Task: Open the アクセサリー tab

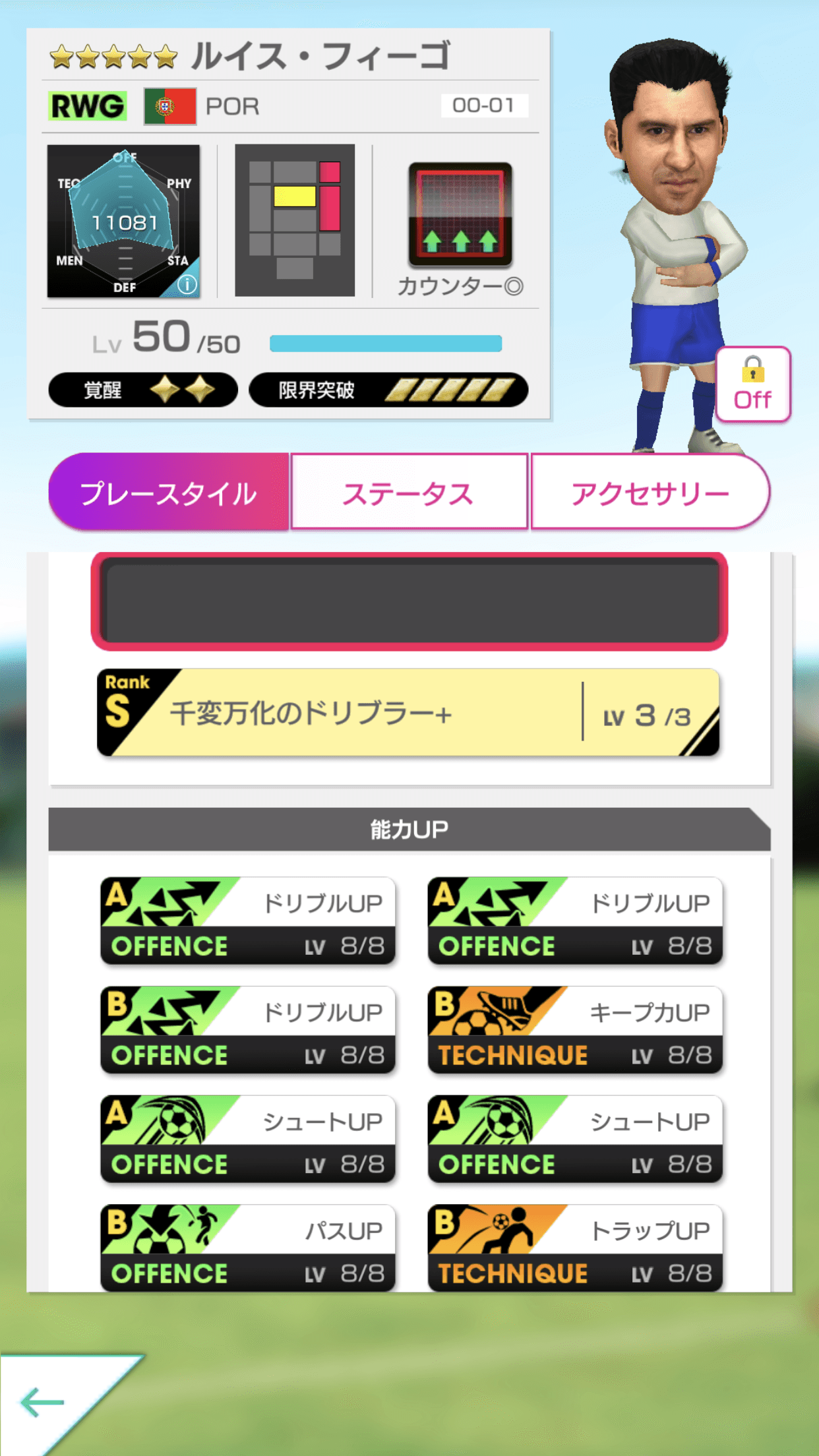Action: (650, 492)
